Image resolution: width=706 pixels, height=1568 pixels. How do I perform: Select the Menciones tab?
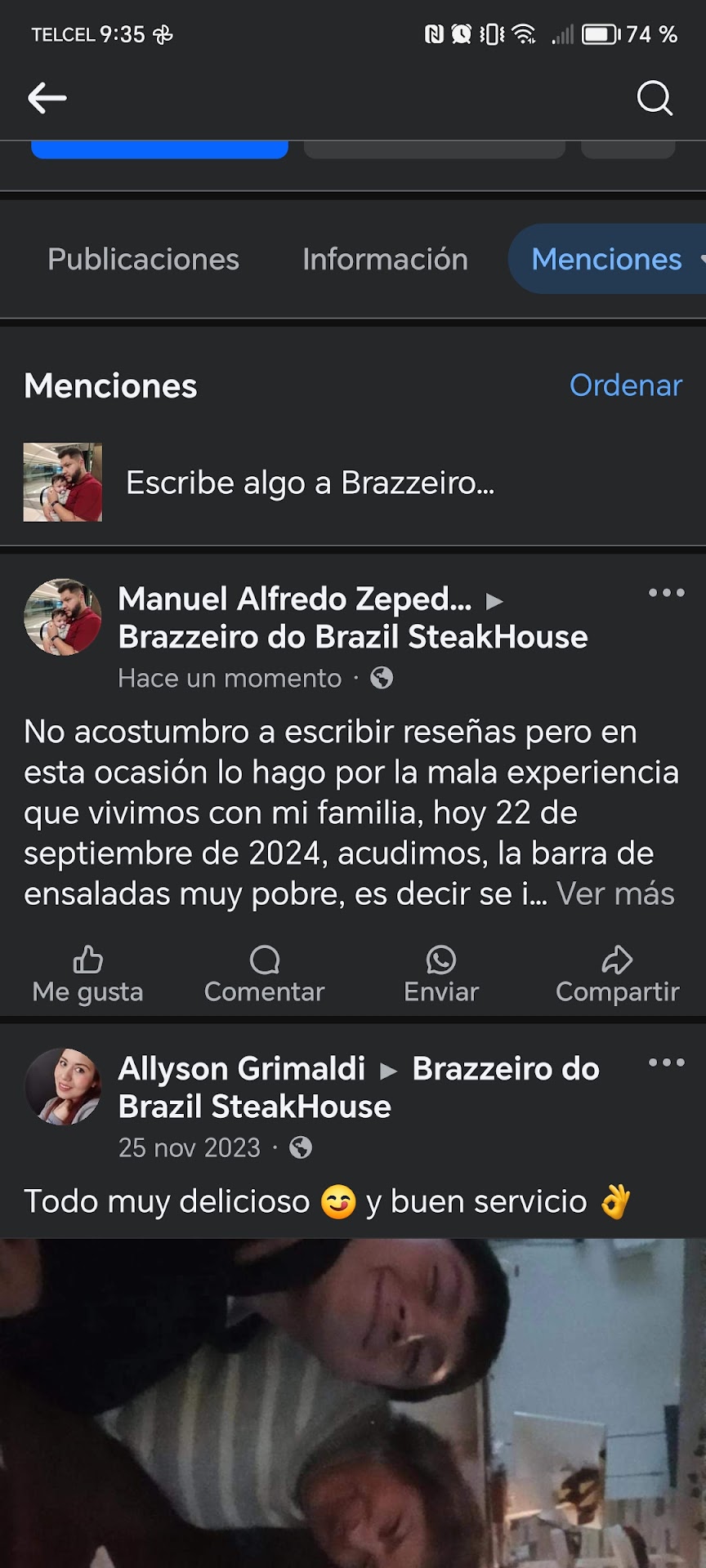[606, 260]
